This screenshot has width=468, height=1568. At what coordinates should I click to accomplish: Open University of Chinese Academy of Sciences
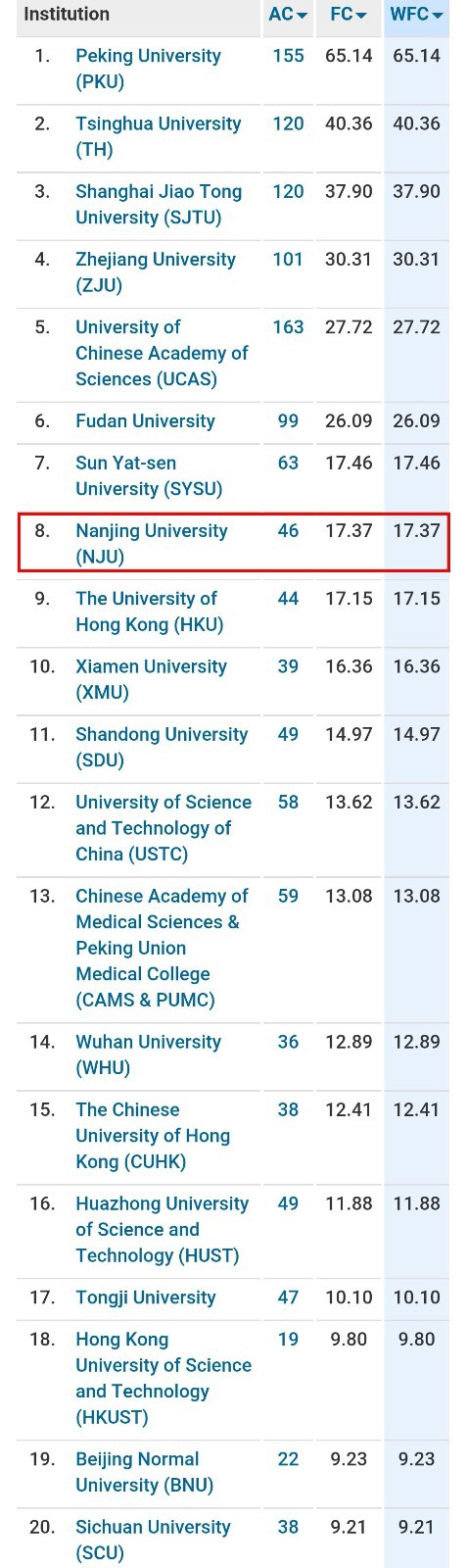[x=162, y=353]
